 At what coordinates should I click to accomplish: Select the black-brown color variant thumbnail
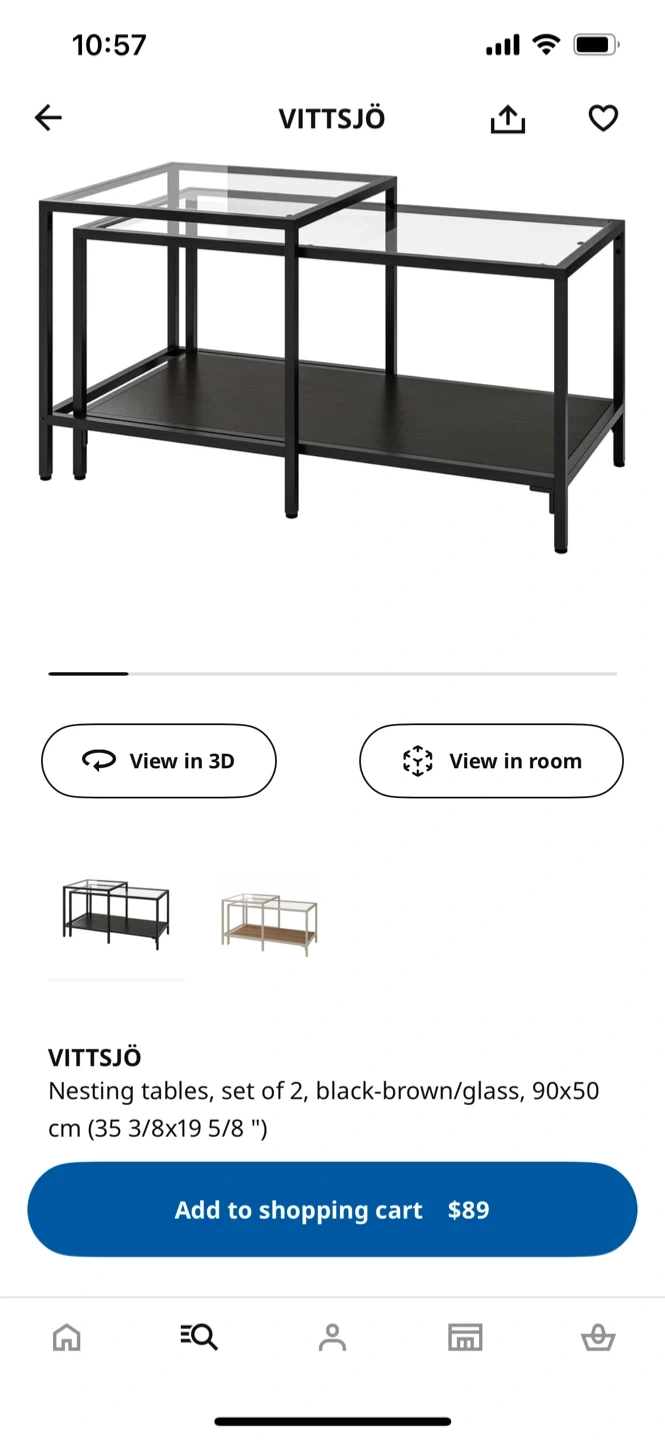click(x=116, y=914)
